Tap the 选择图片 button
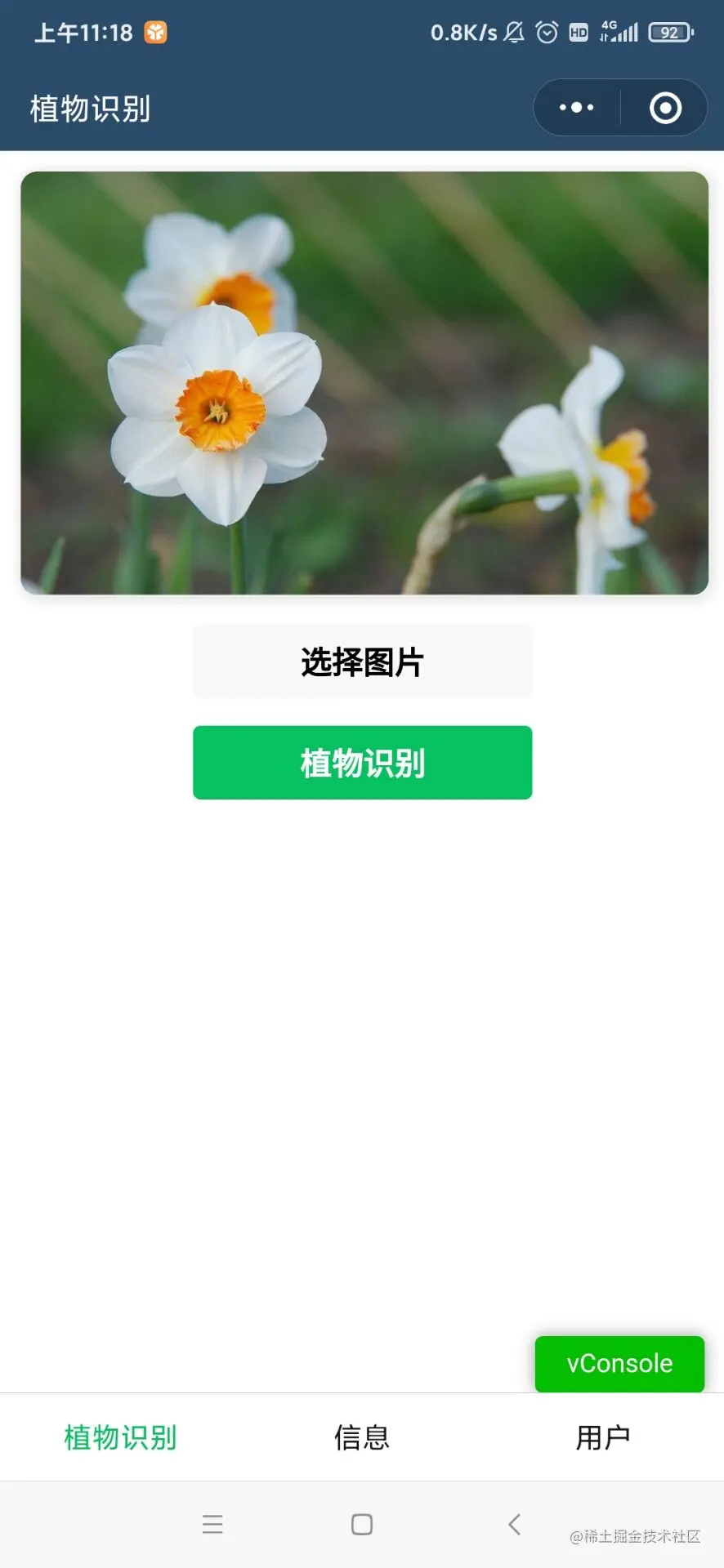This screenshot has height=1568, width=724. point(362,661)
